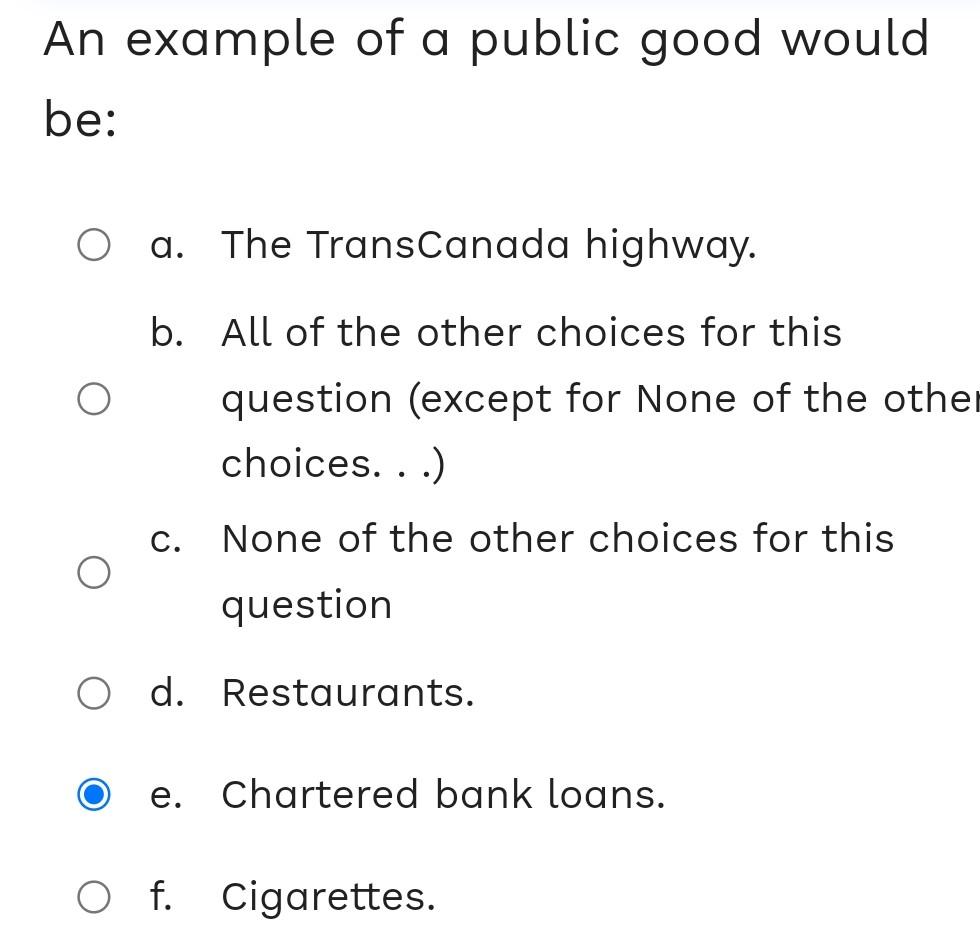Choose Cigarettes as the answer
Screen dimensions: 980x928
94,897
